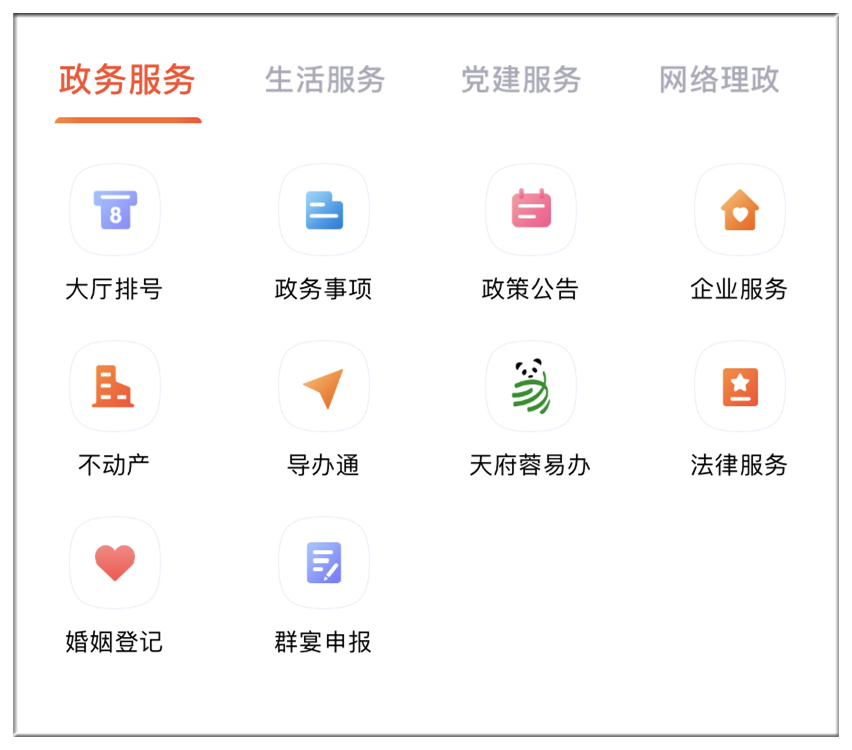Screen dimensions: 852x750
Task: Switch to the 党建服务 tab
Action: (520, 80)
